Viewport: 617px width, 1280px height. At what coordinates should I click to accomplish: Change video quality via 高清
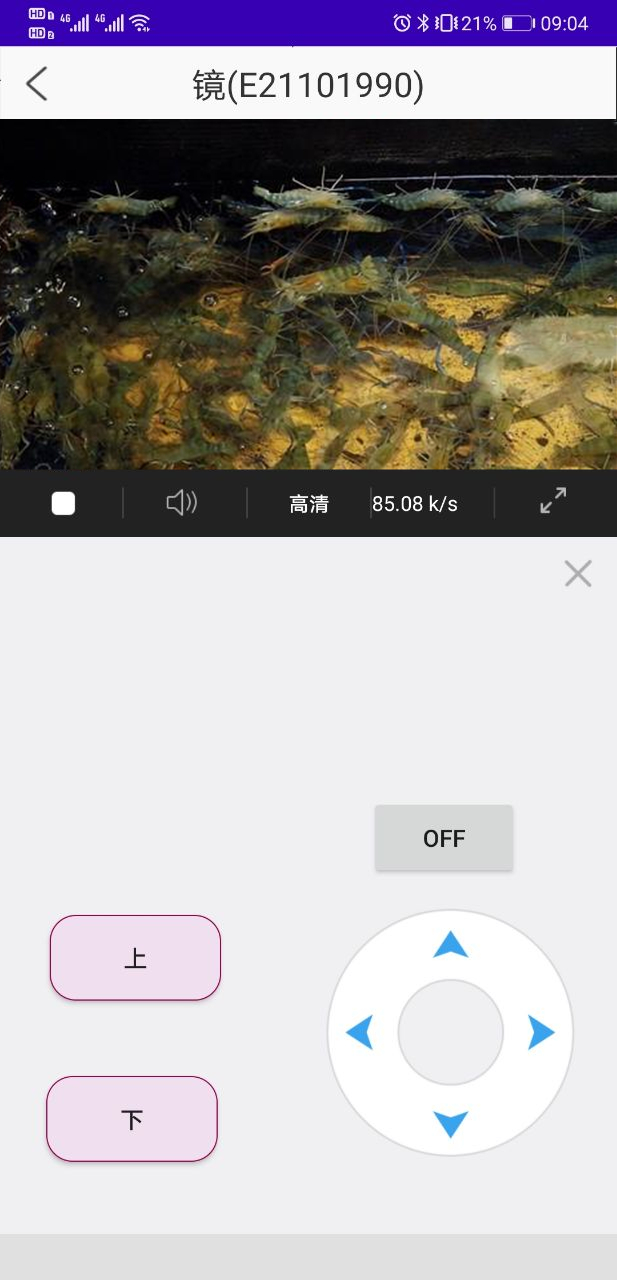point(309,504)
